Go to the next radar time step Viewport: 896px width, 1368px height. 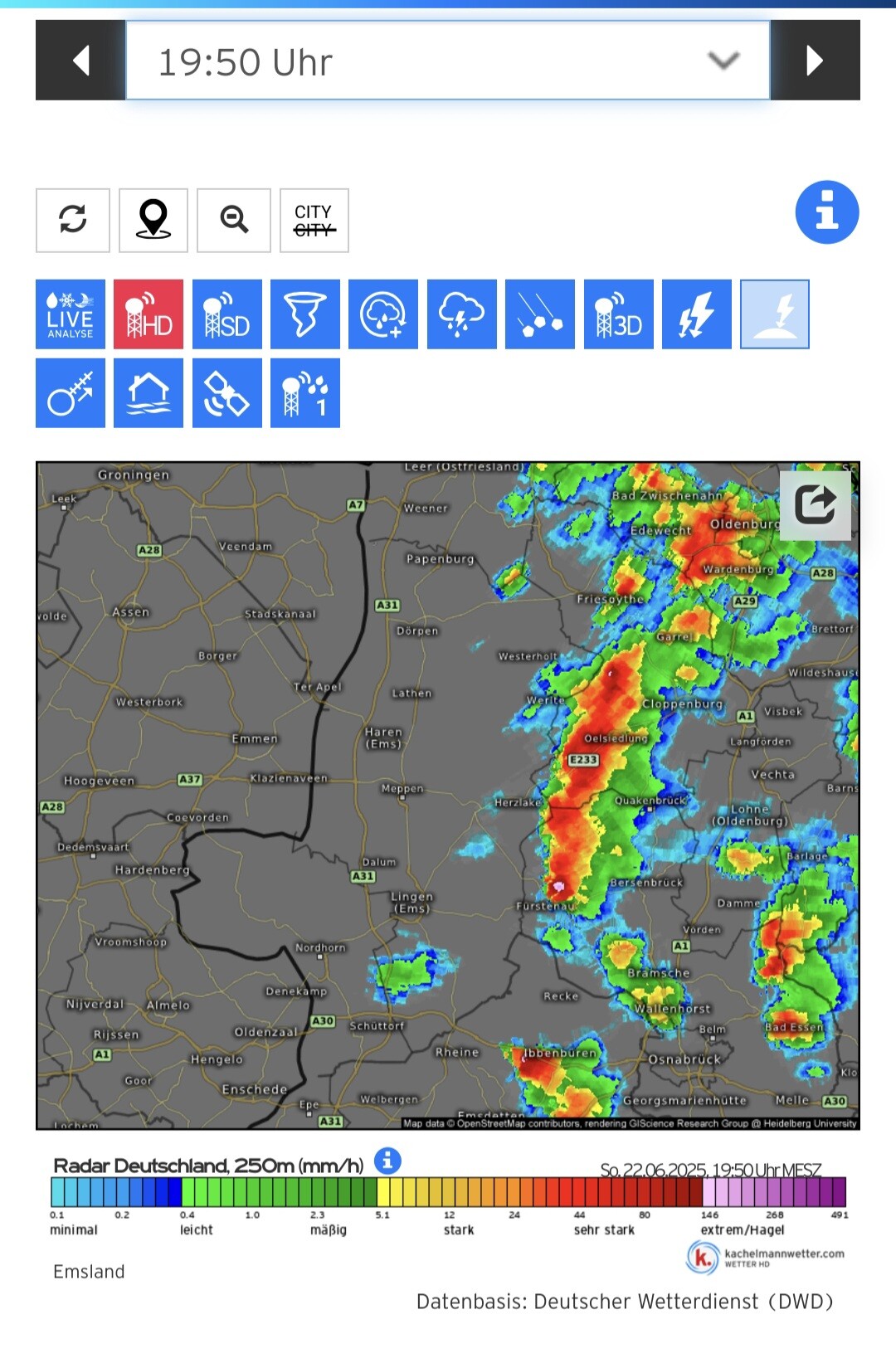pos(815,61)
